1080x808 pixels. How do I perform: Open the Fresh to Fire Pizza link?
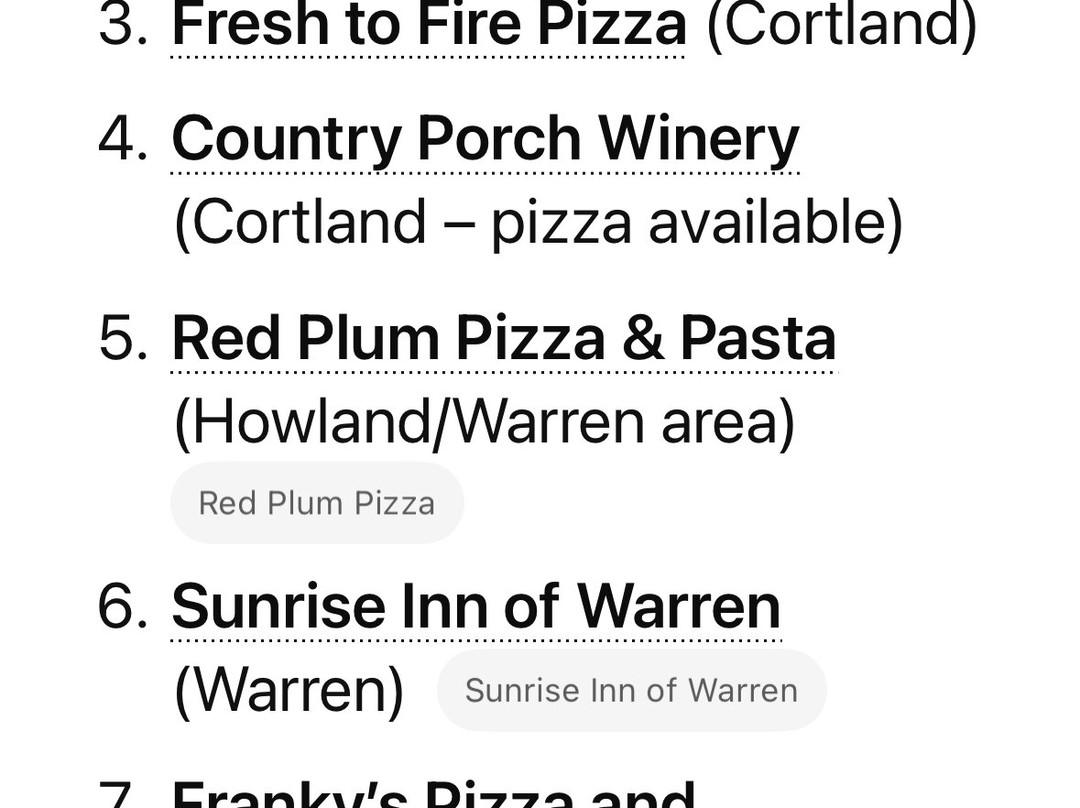[429, 26]
